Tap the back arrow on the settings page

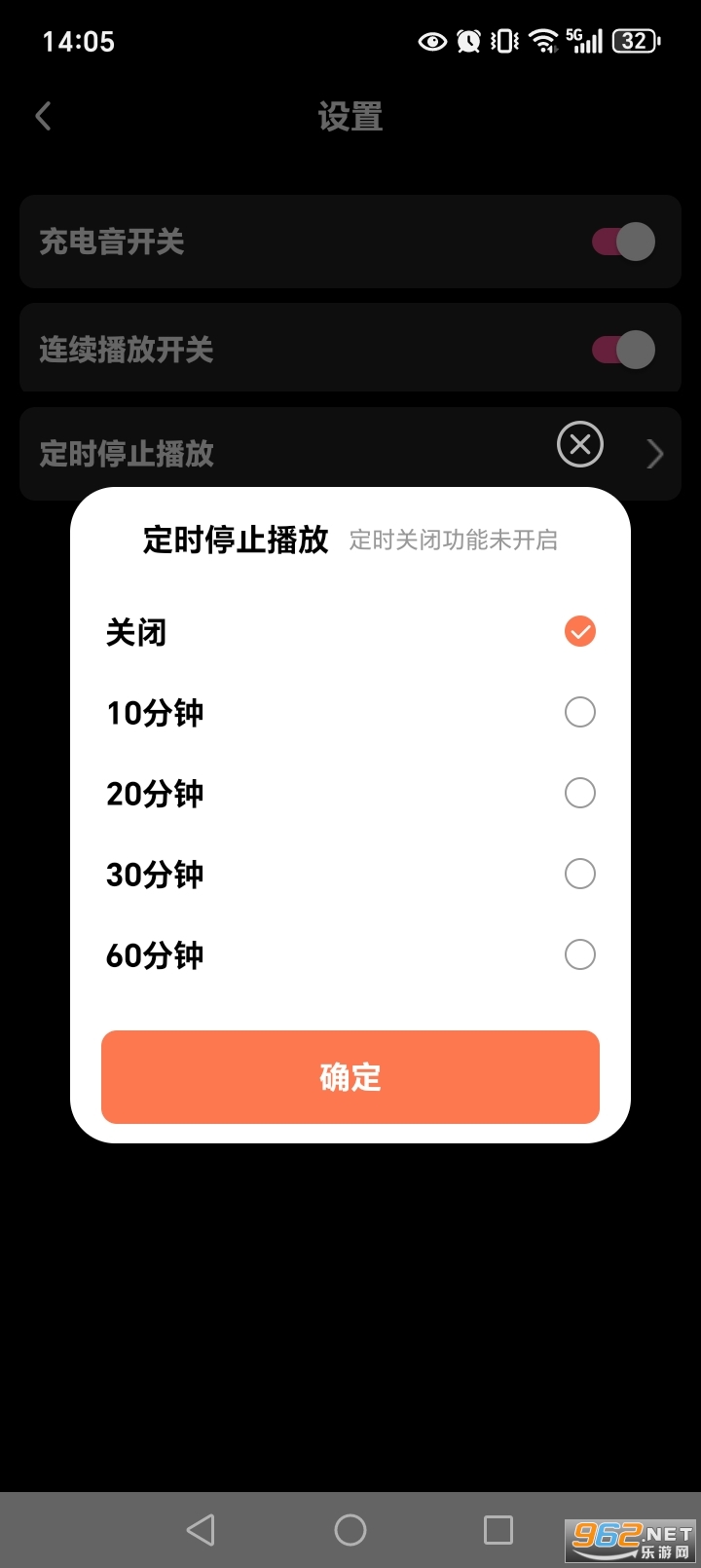43,115
